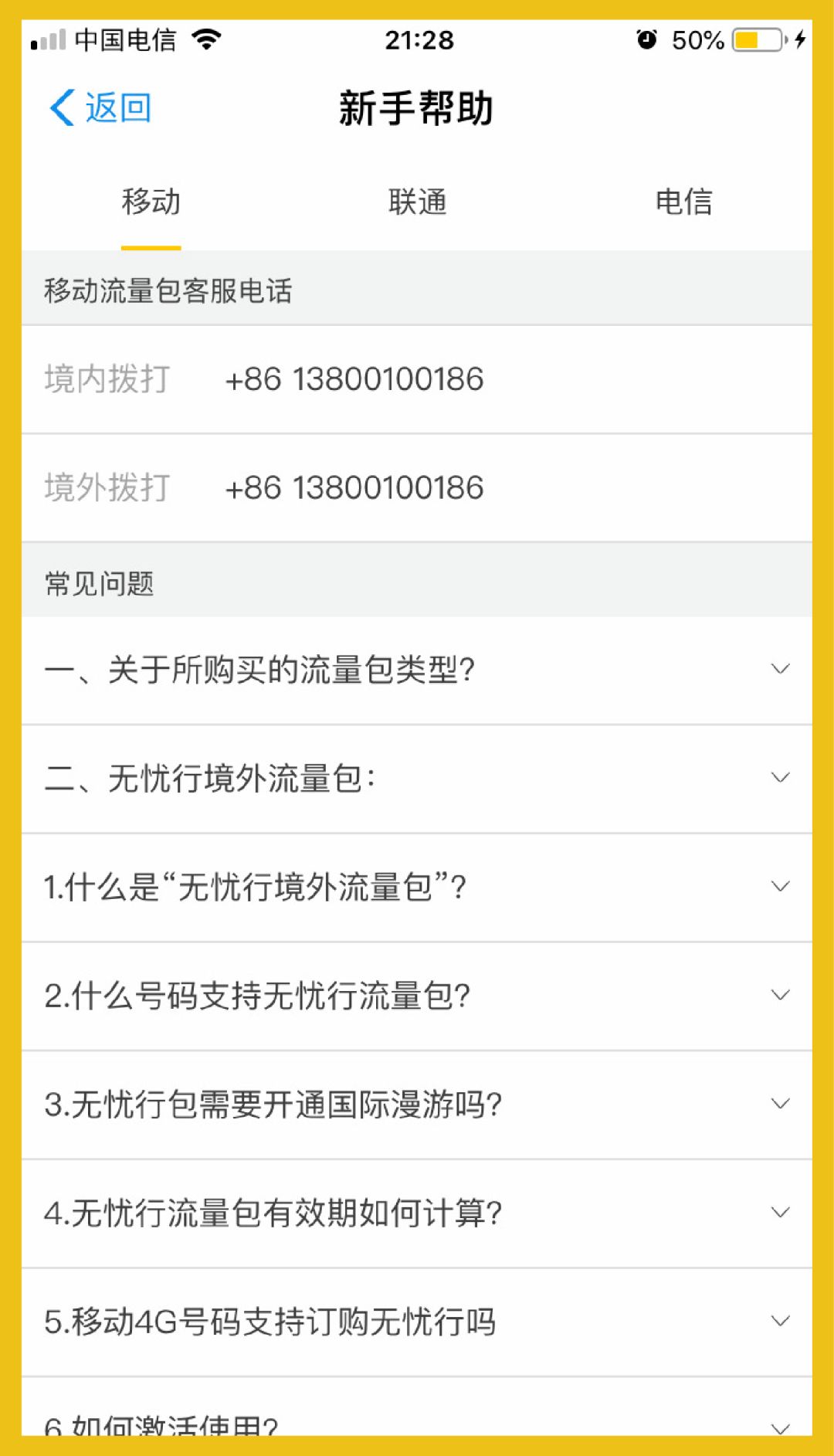Expand 3.无忧行包需要开通国际漫游吗?
834x1456 pixels.
tap(417, 1104)
